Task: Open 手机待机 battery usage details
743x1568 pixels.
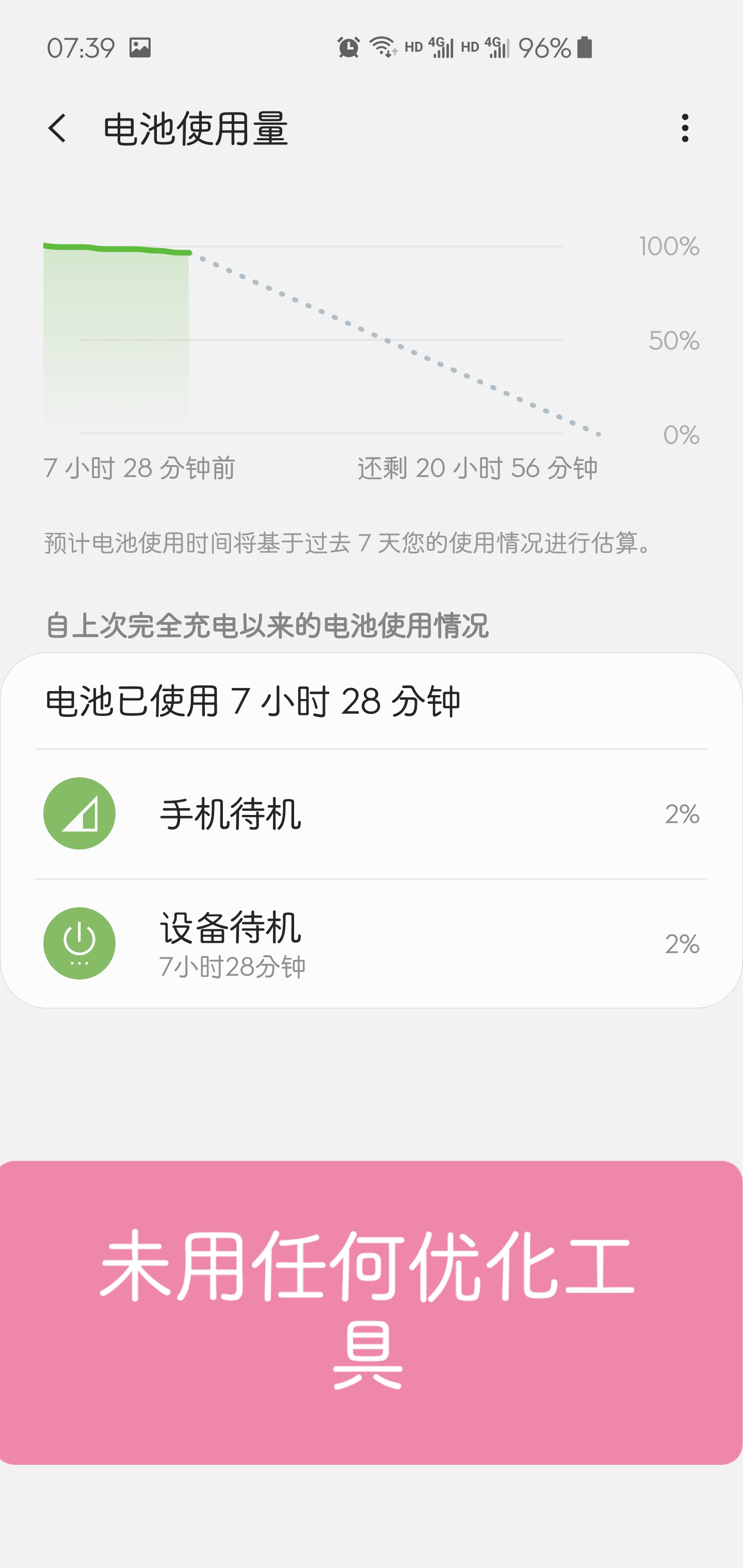Action: click(370, 814)
